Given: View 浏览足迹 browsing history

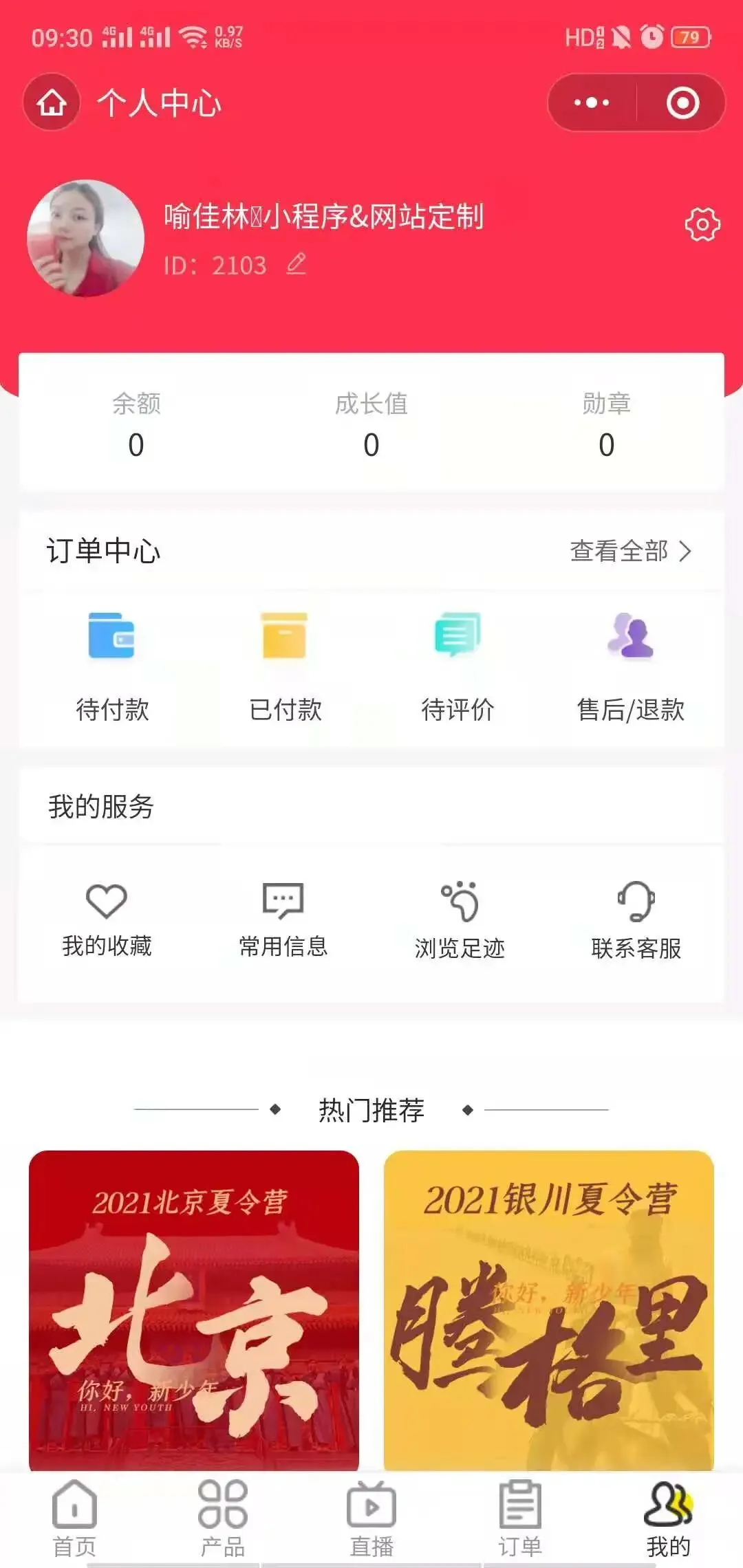Looking at the screenshot, I should [460, 920].
